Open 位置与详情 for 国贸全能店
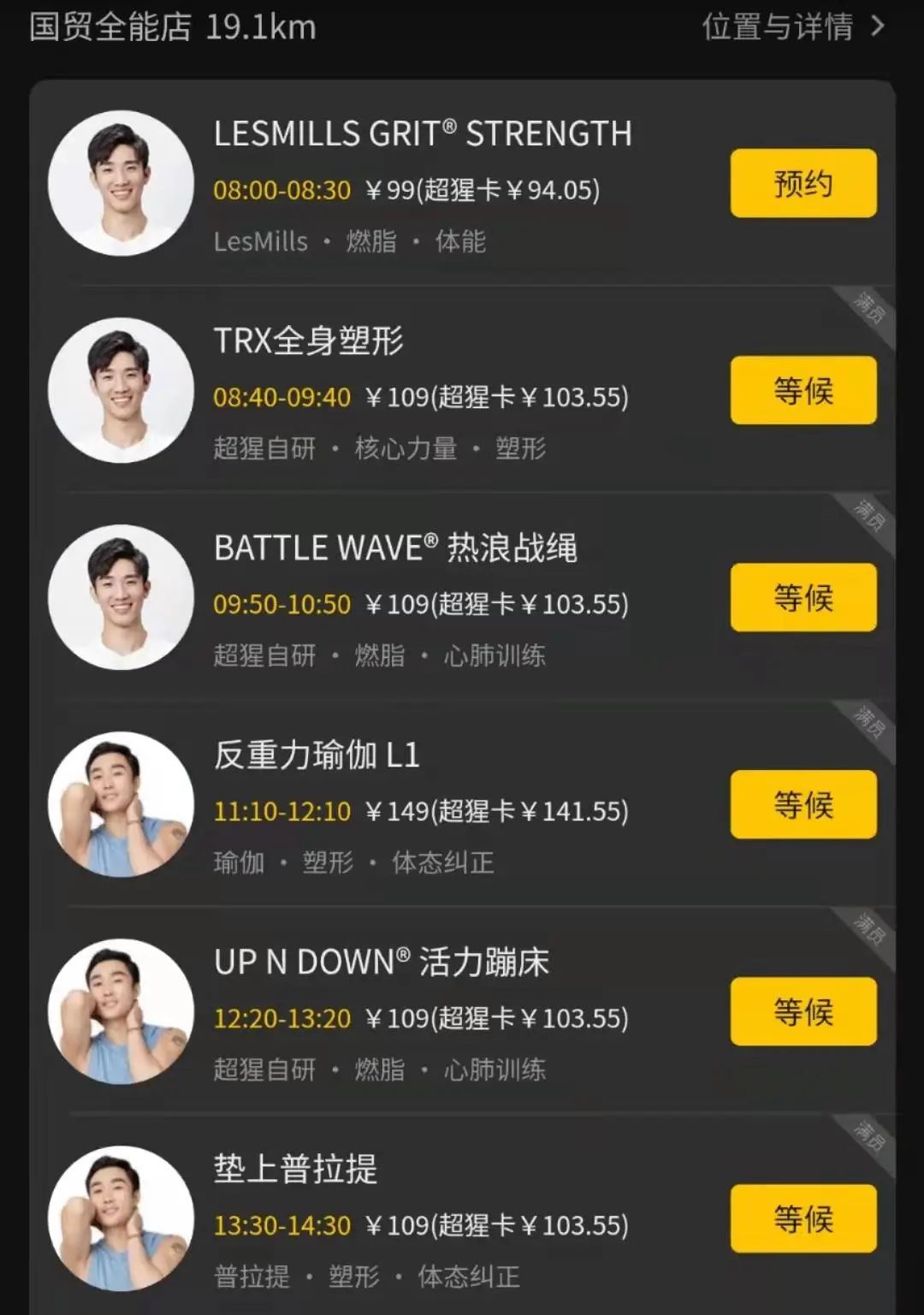The width and height of the screenshot is (924, 1315). point(792,27)
